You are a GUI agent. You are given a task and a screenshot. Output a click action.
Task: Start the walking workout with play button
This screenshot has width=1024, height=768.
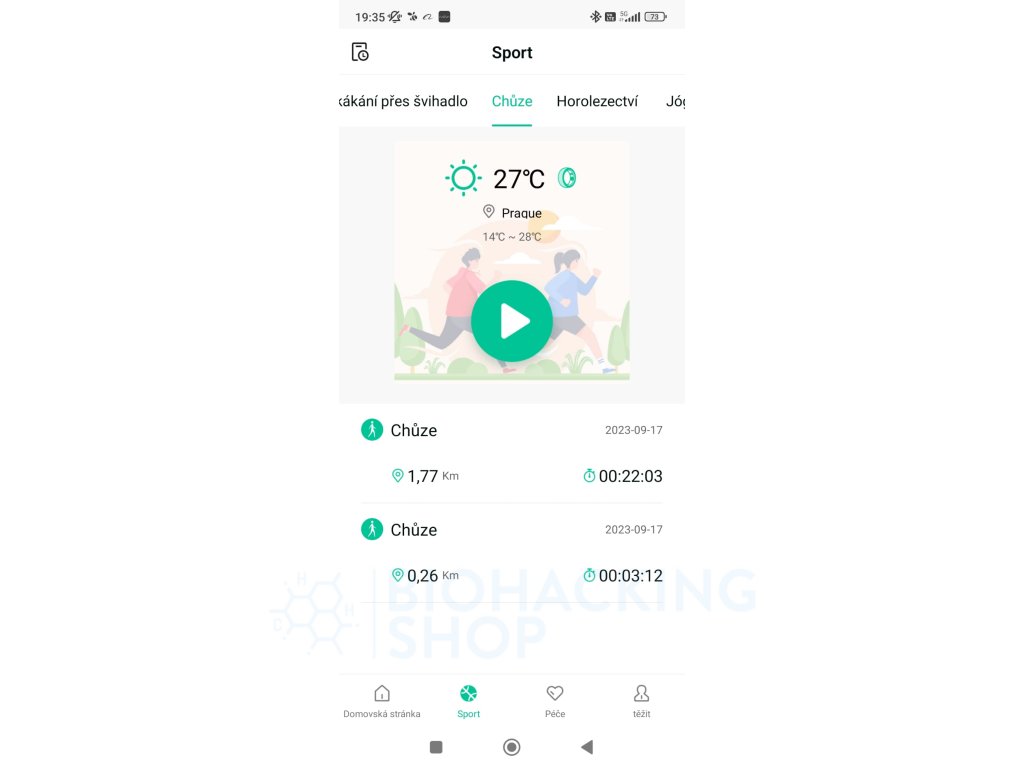click(x=512, y=321)
